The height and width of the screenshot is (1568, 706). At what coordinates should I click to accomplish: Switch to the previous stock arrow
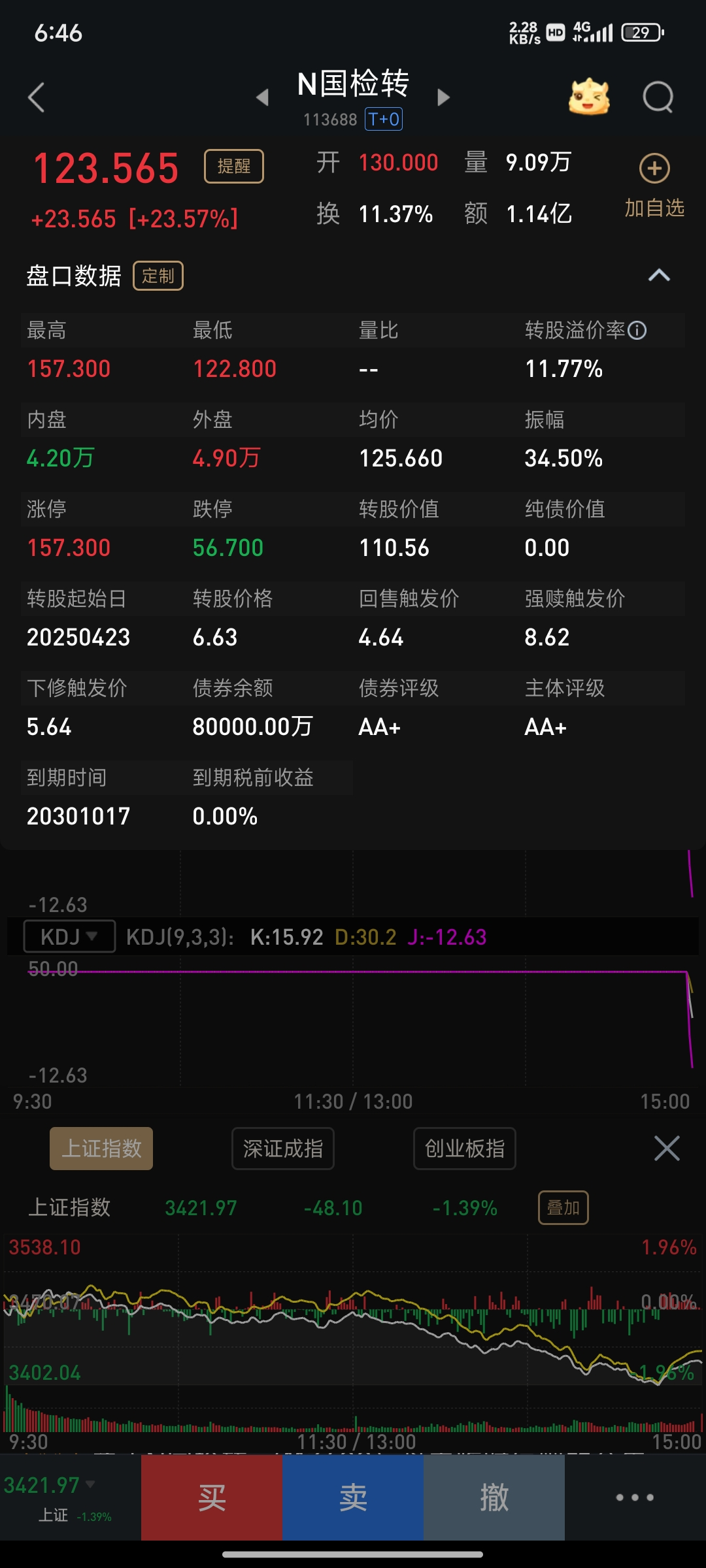(x=263, y=98)
